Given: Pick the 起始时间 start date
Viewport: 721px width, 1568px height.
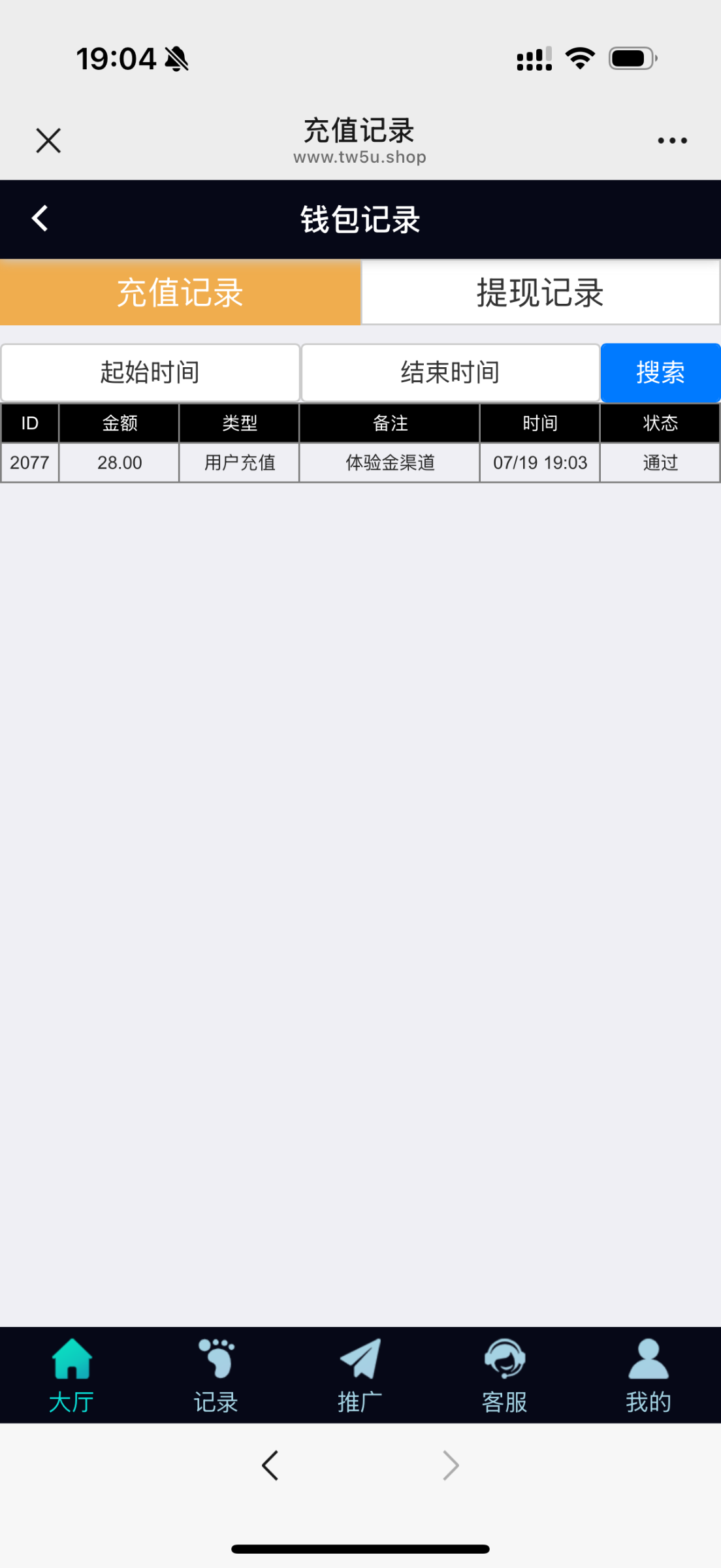Looking at the screenshot, I should [x=150, y=372].
